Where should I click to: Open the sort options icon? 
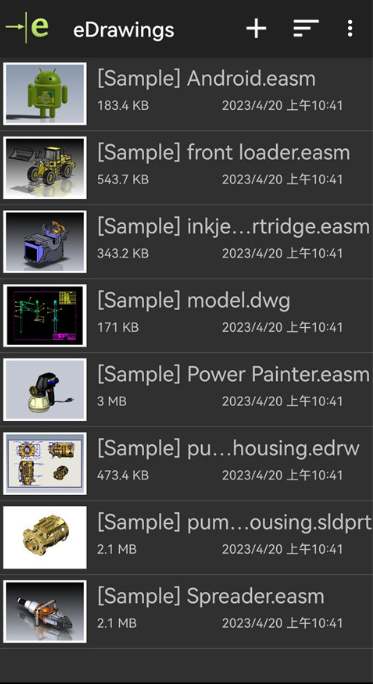tap(306, 29)
